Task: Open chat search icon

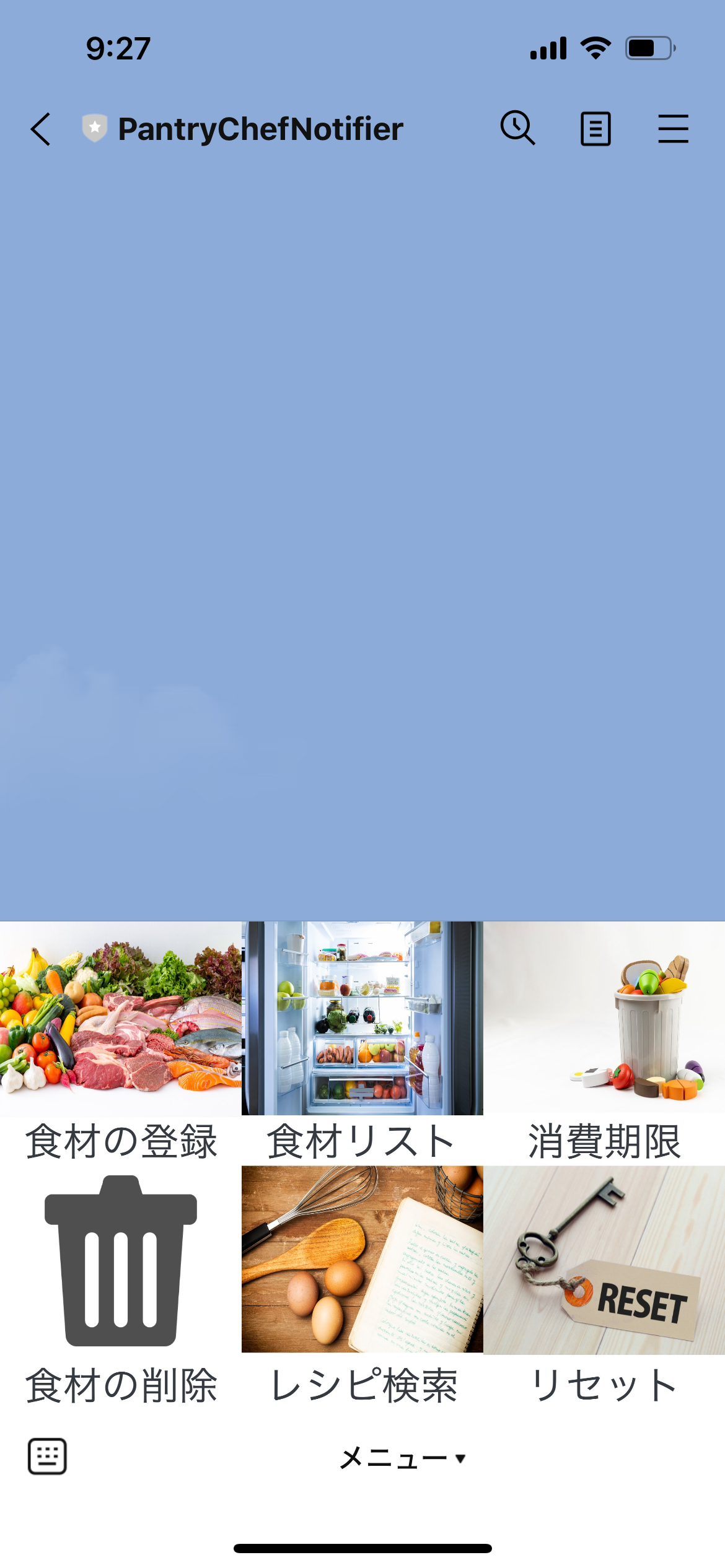Action: point(518,128)
